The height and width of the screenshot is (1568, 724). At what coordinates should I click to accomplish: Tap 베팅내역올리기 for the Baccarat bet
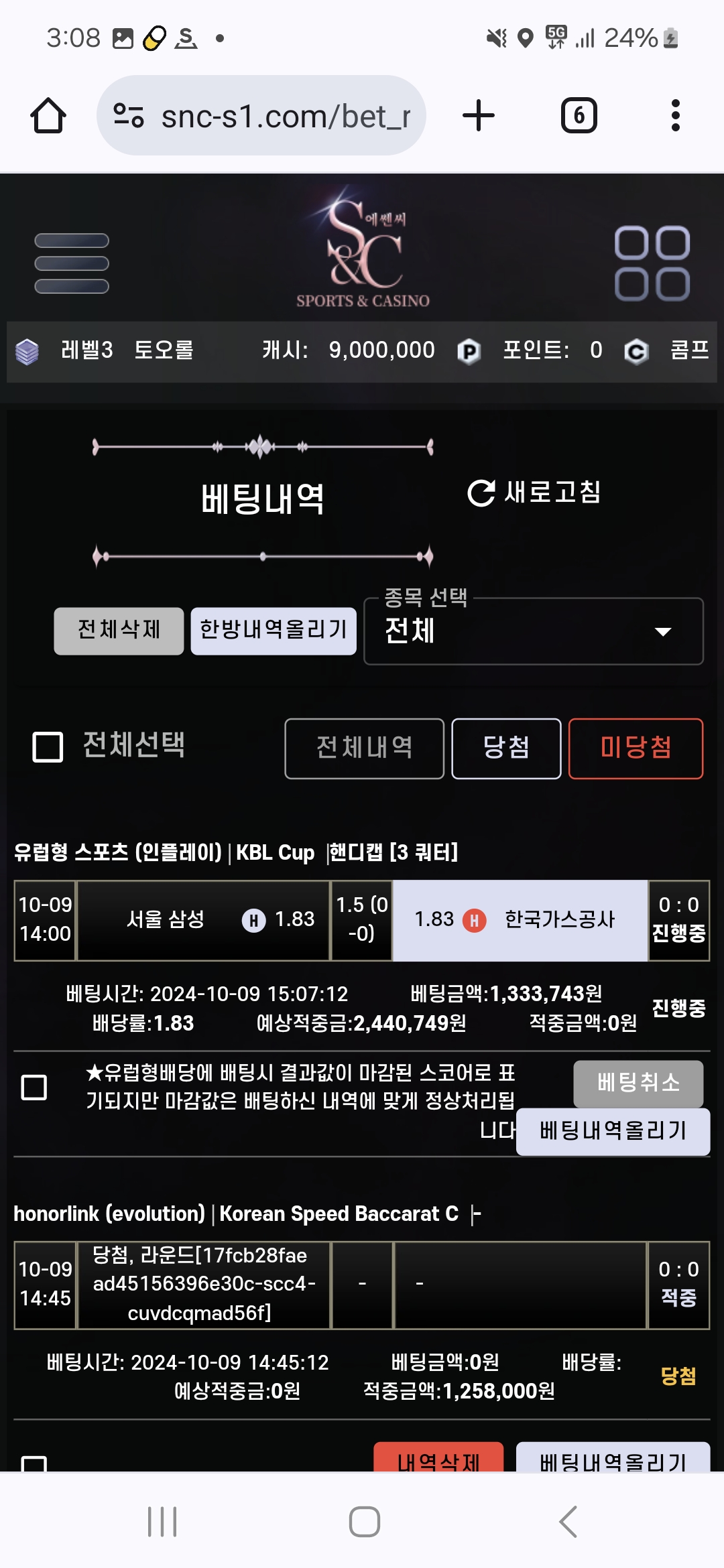(613, 1457)
